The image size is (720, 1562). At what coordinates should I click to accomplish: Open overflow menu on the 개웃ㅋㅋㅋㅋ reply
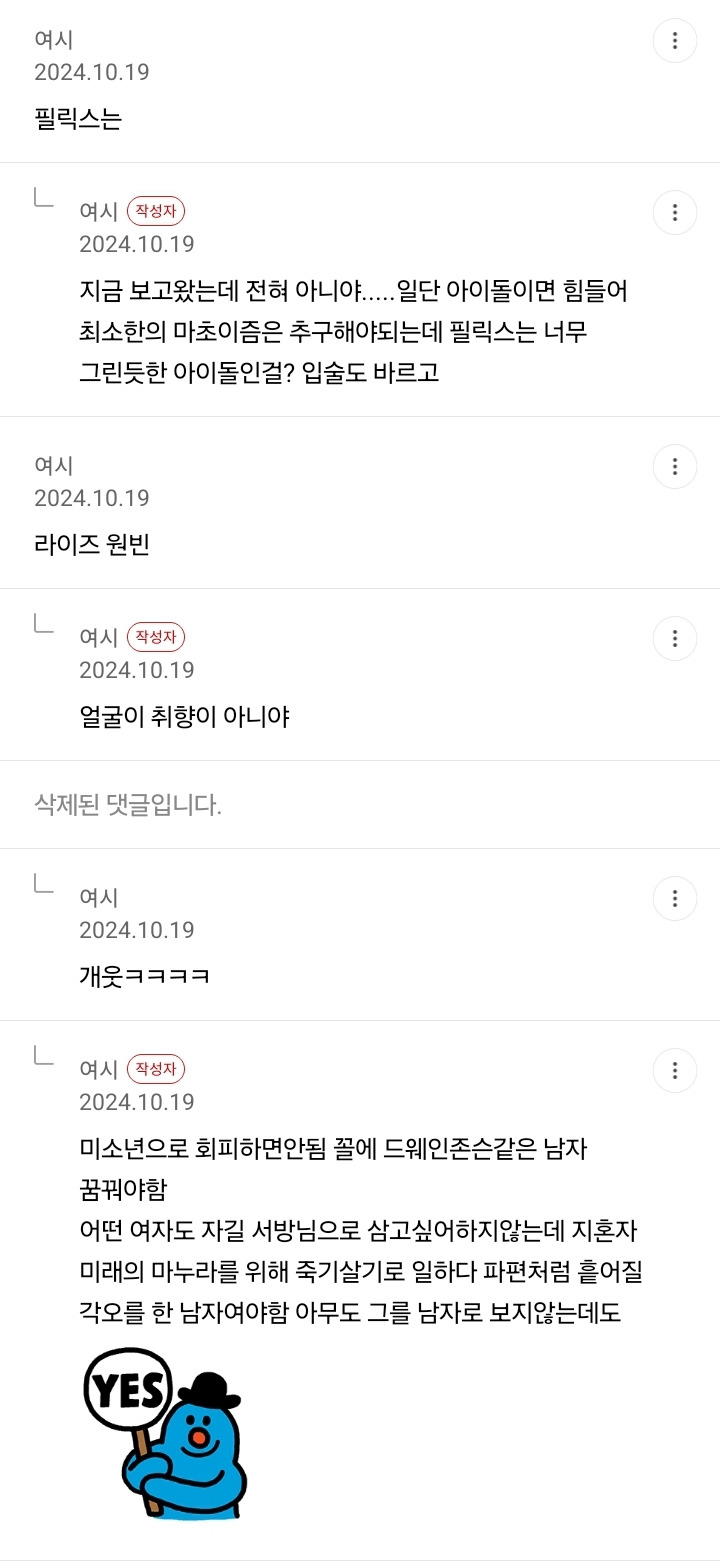(675, 898)
